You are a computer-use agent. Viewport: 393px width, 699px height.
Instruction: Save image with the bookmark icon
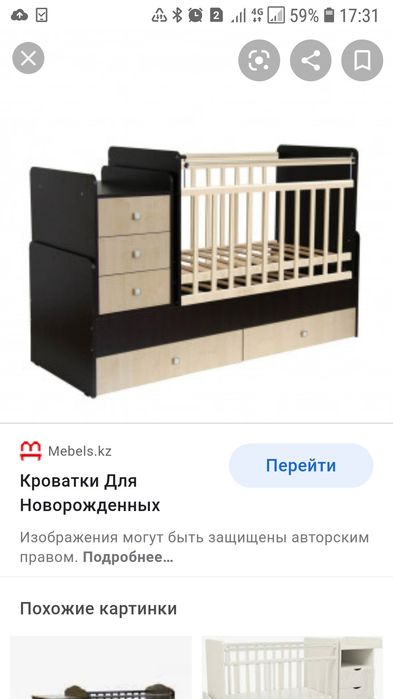[x=362, y=60]
